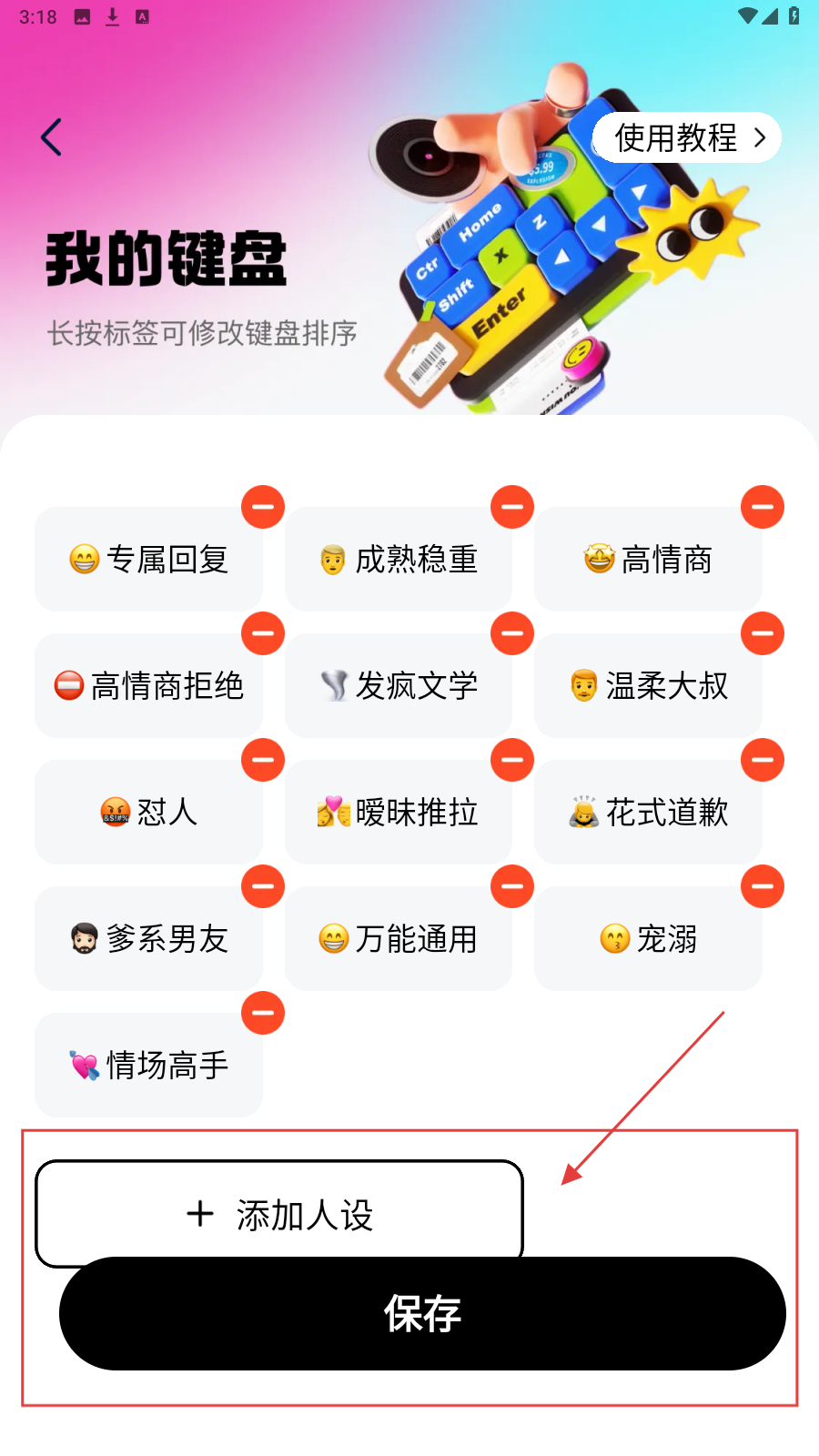Image resolution: width=819 pixels, height=1456 pixels.
Task: Choose the 宠溺 persona chip
Action: coord(648,939)
